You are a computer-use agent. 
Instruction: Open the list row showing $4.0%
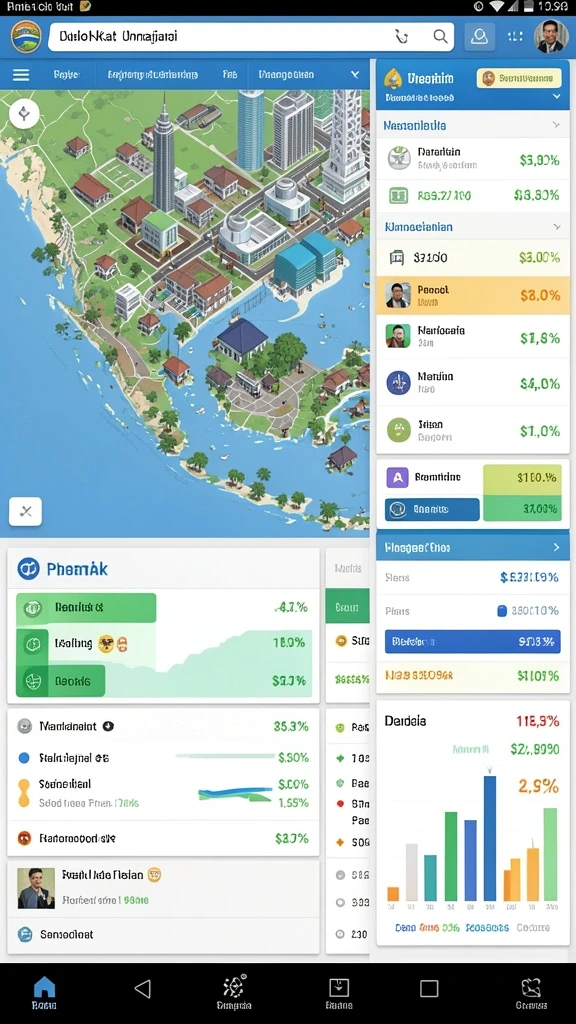[x=473, y=383]
